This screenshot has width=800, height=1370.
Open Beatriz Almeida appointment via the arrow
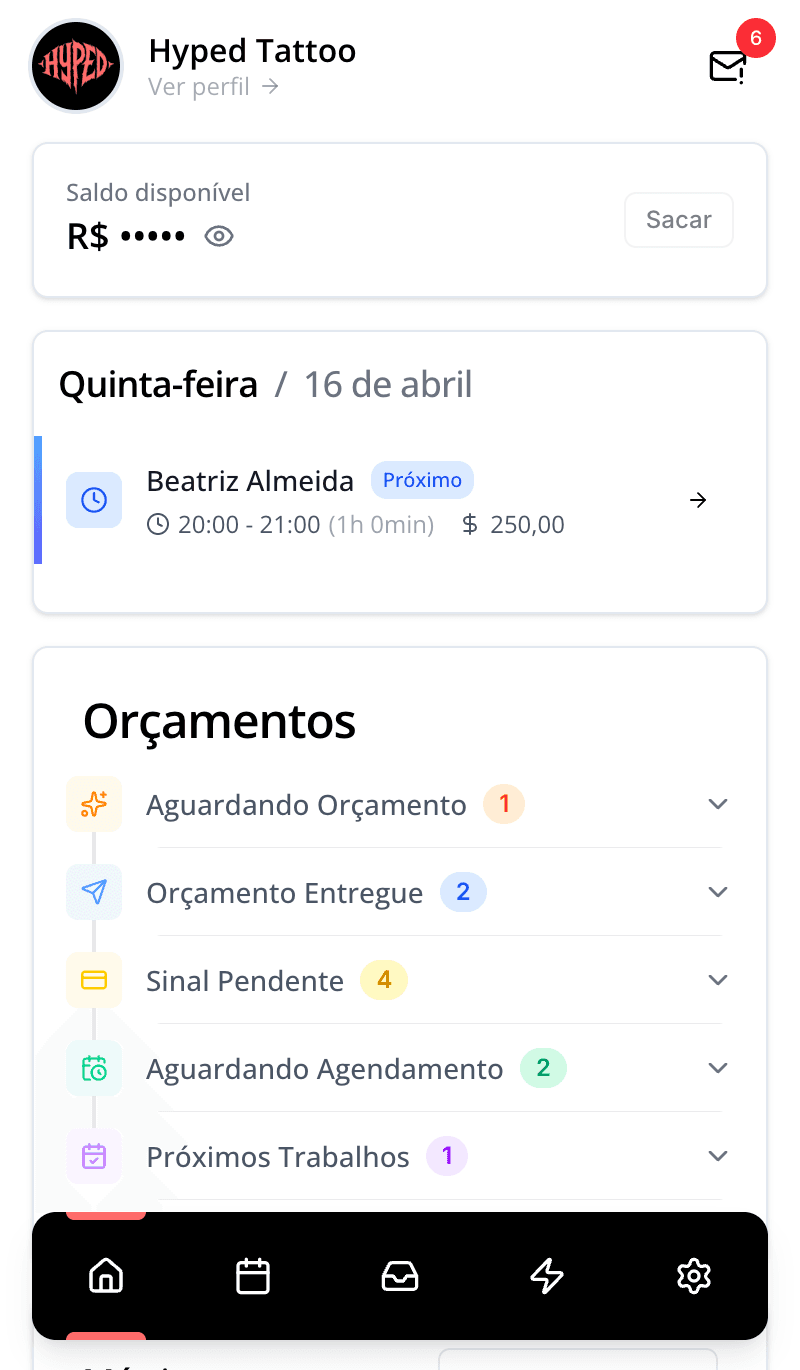[697, 500]
